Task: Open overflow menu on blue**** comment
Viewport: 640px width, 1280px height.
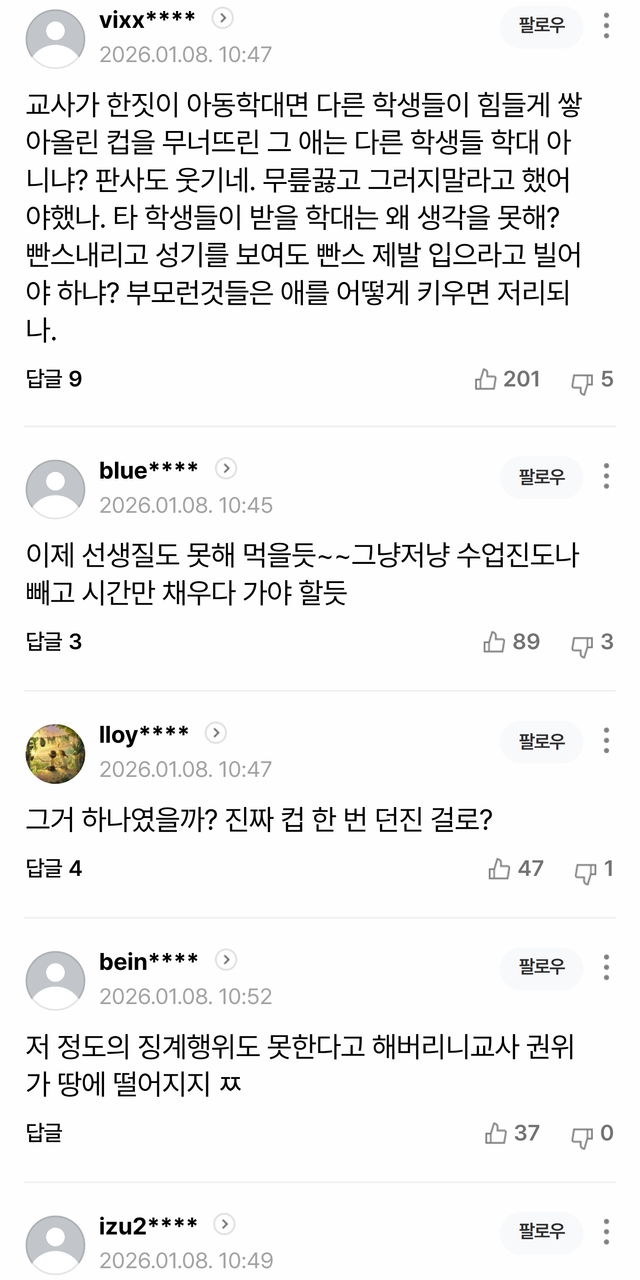Action: click(x=607, y=477)
